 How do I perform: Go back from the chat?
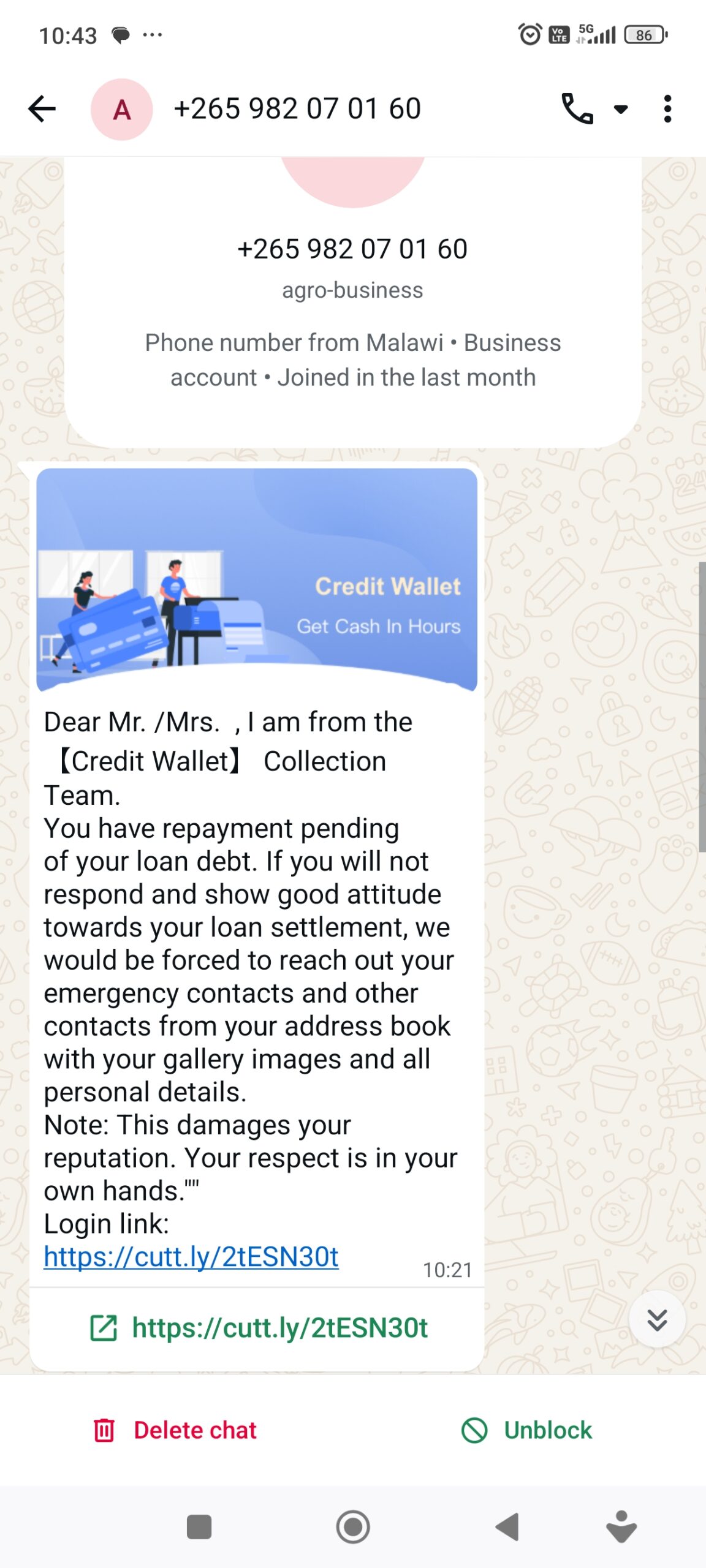tap(42, 109)
